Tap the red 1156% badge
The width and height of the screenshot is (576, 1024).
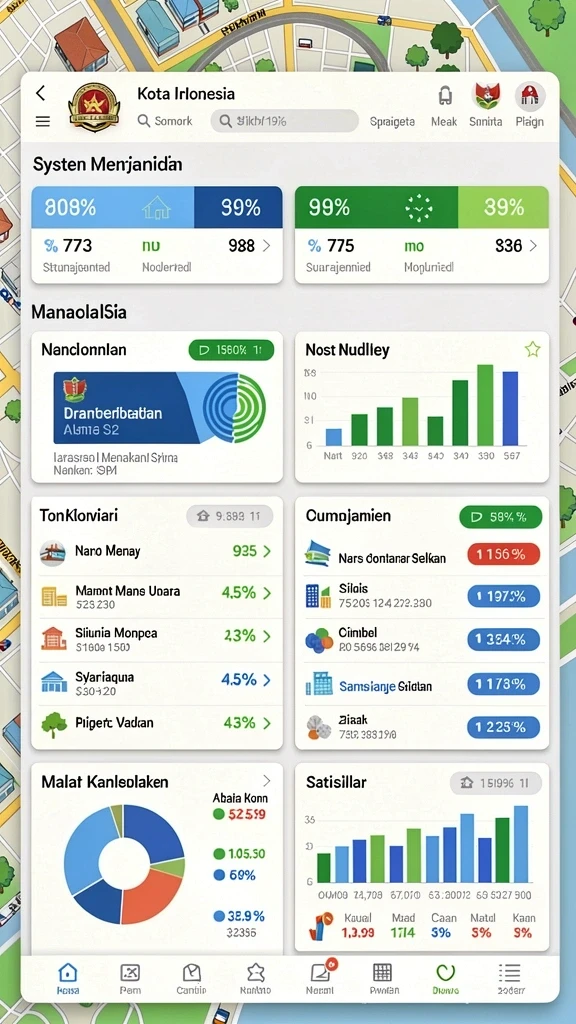tap(504, 554)
